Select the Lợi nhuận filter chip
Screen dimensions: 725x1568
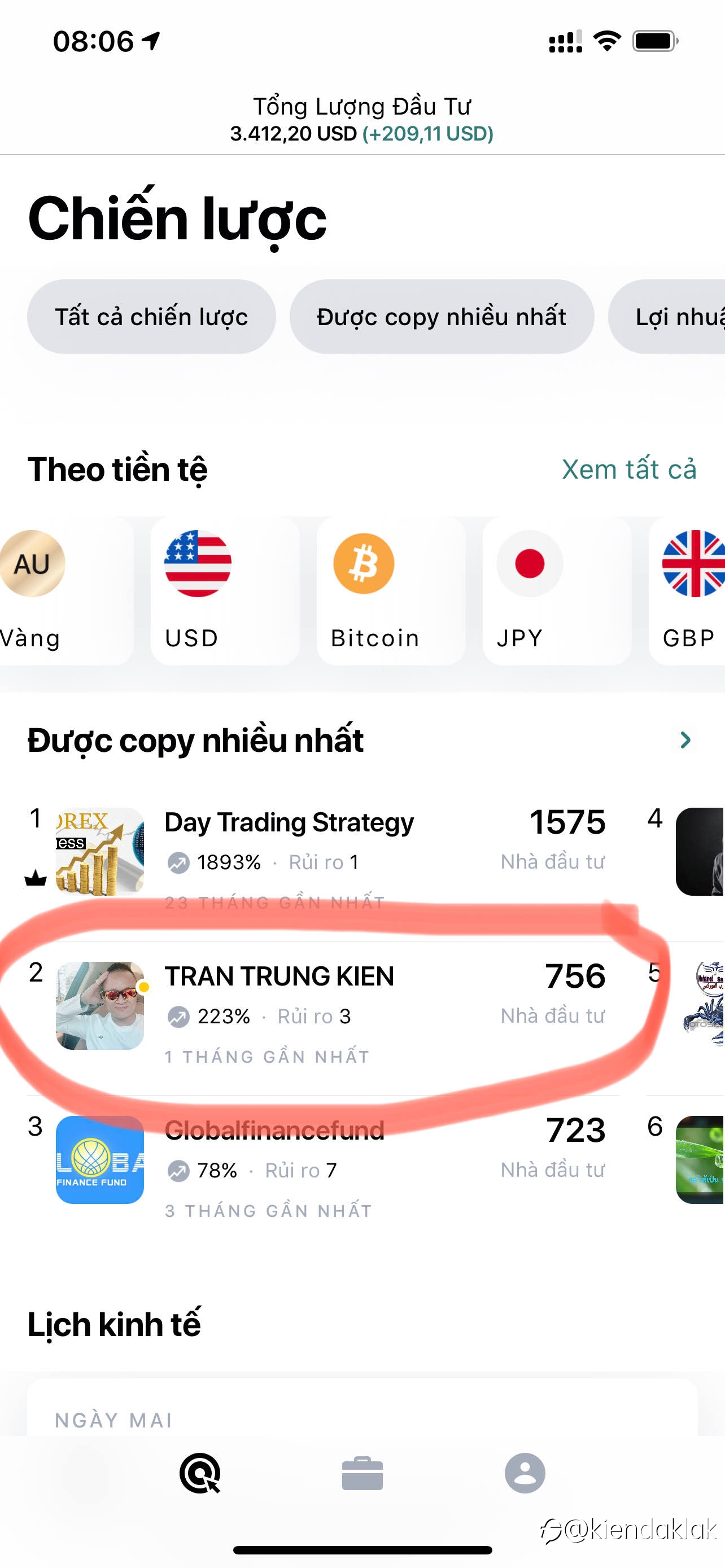tap(667, 317)
